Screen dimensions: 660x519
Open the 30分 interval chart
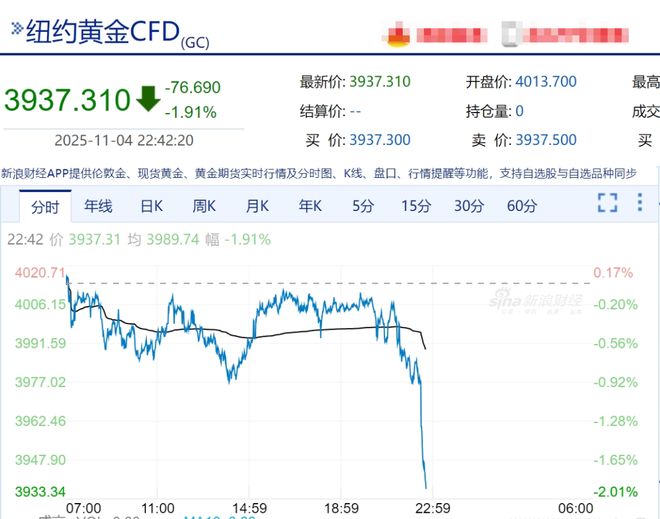tap(469, 207)
